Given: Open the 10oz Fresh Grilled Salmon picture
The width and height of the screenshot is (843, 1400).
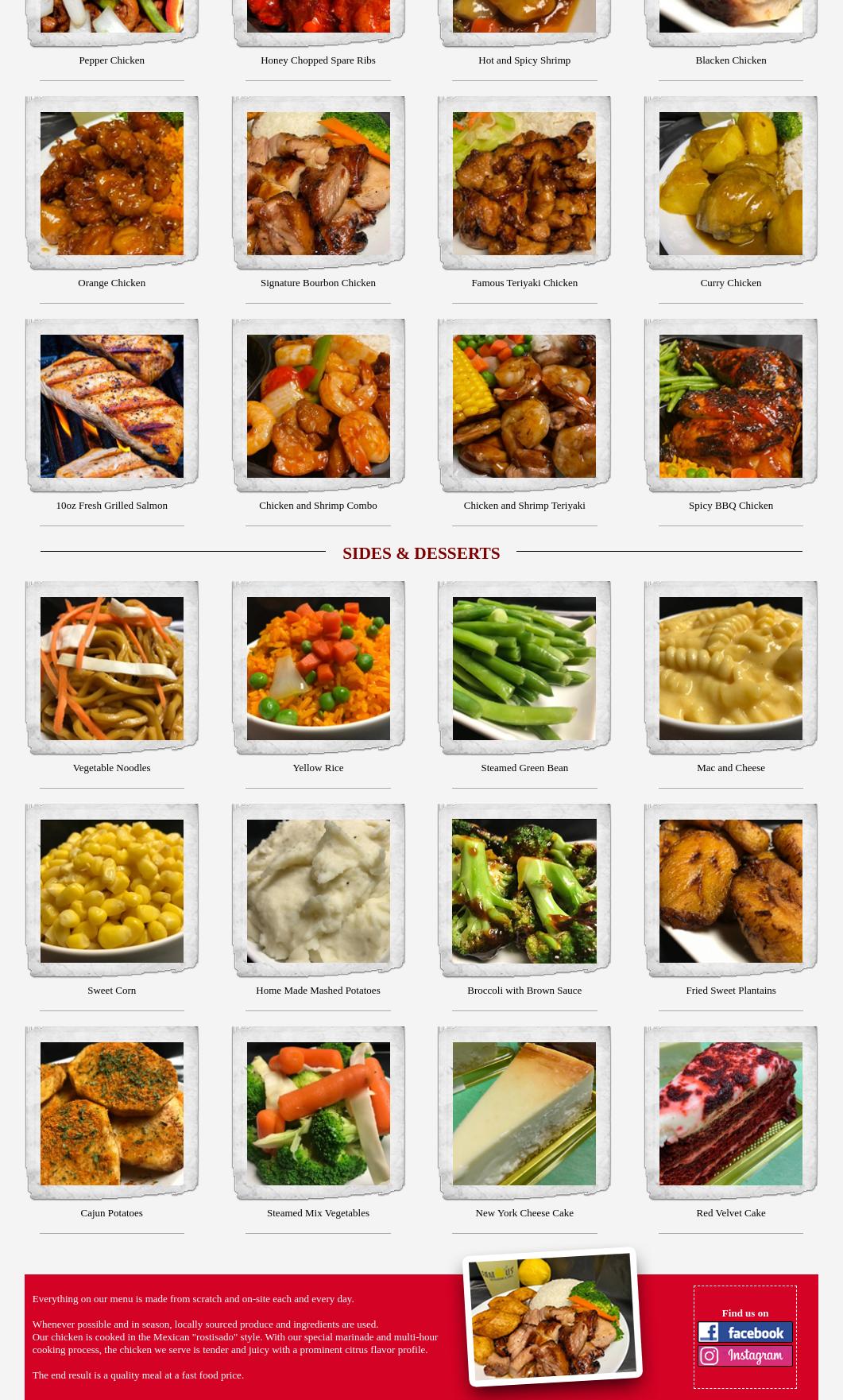Looking at the screenshot, I should tap(111, 406).
